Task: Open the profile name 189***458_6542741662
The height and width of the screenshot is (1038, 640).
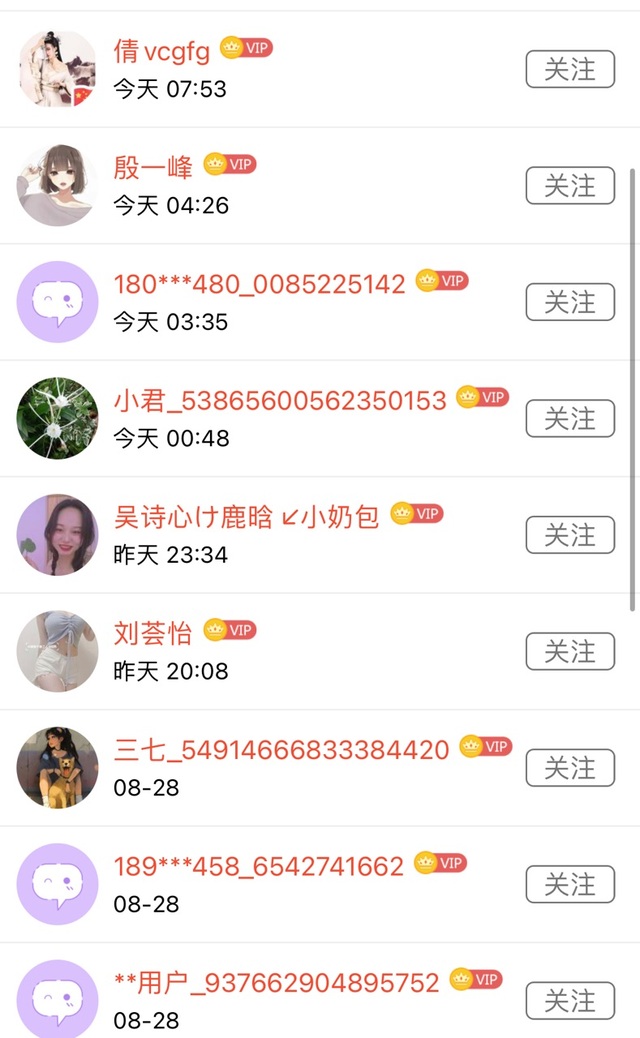Action: click(x=258, y=866)
